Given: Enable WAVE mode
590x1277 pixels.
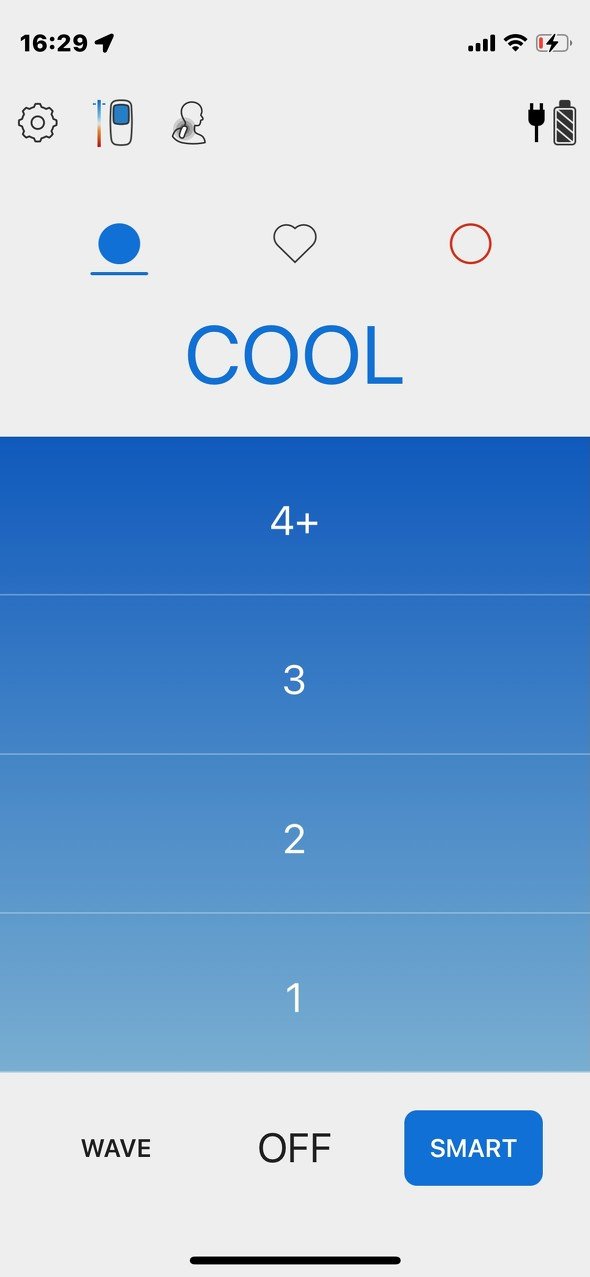Looking at the screenshot, I should point(116,1148).
